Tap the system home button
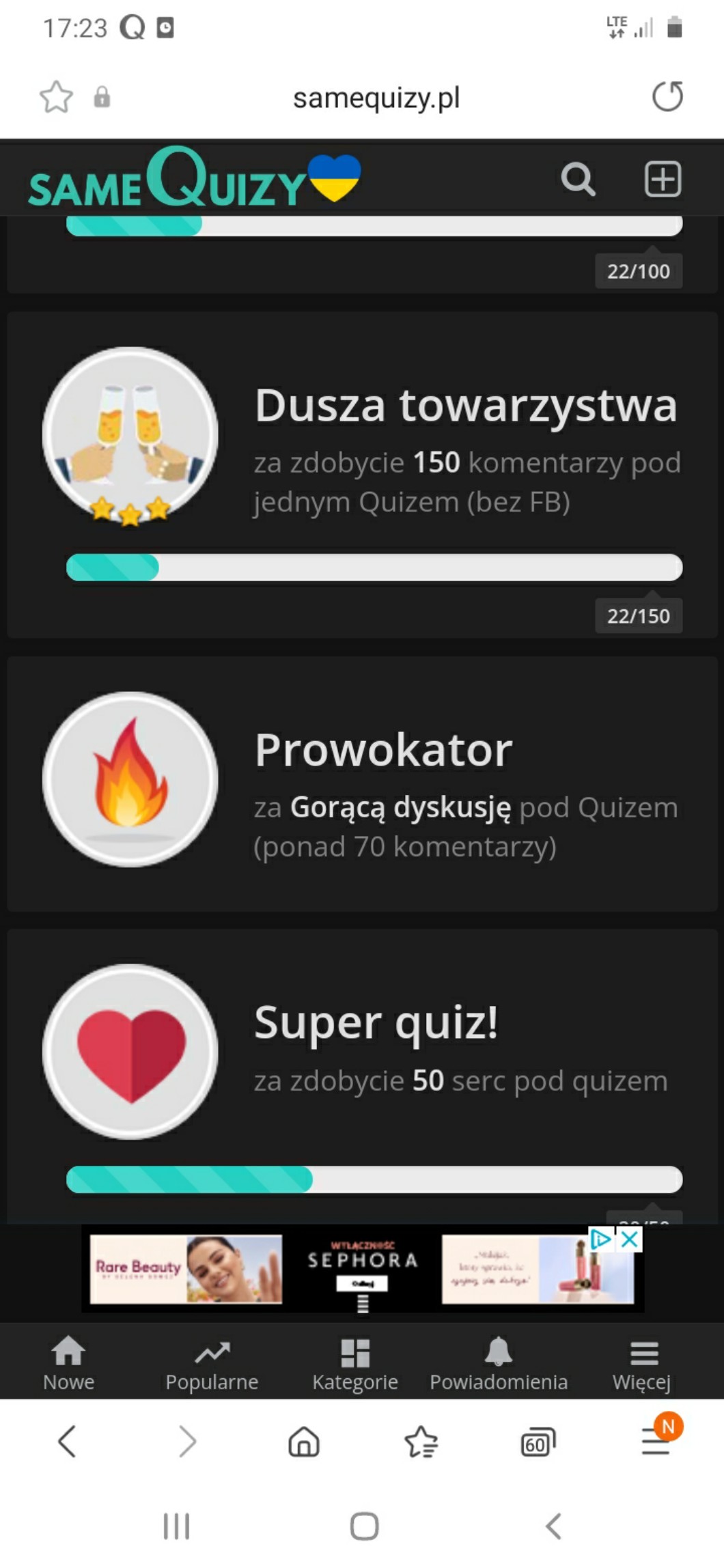Viewport: 724px width, 1568px height. [364, 1526]
